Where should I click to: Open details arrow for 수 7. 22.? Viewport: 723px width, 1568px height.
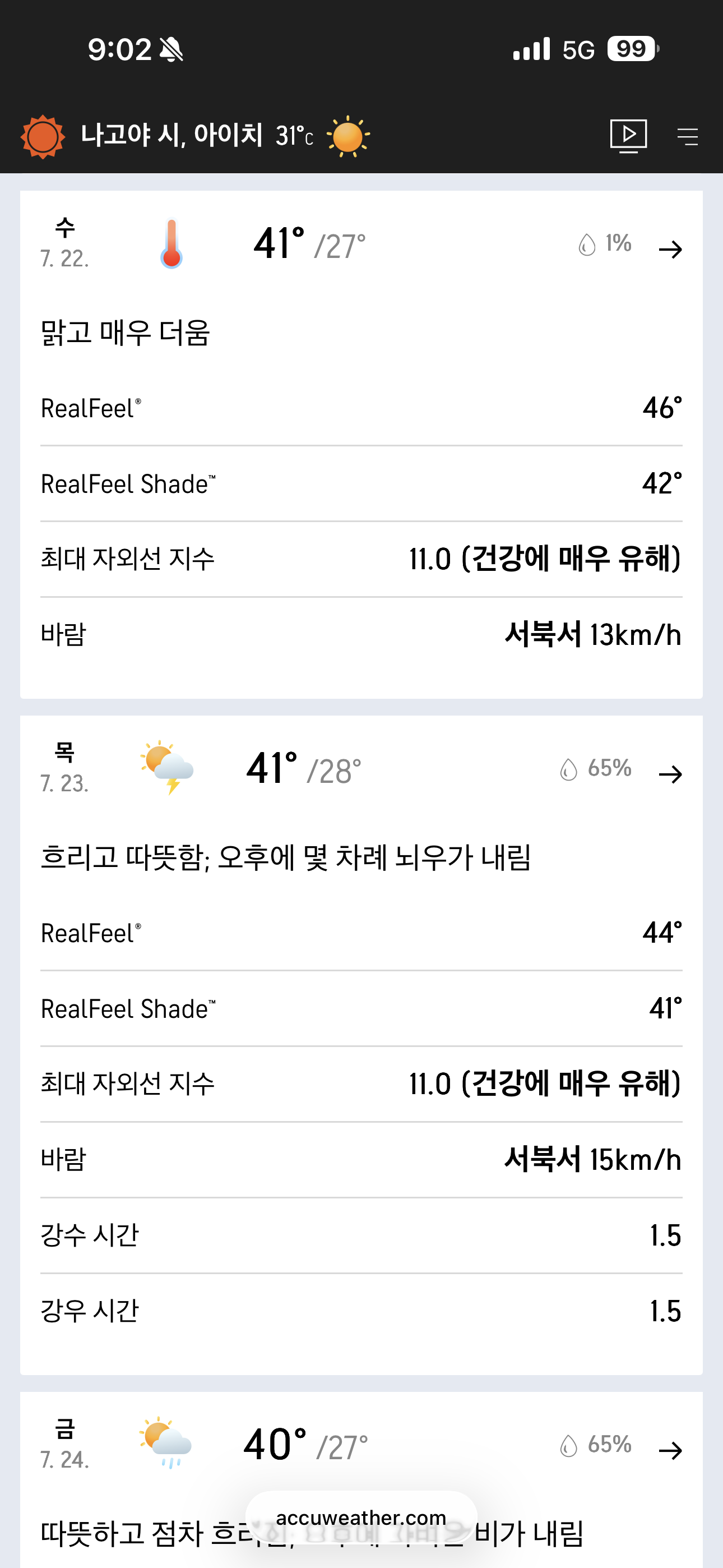pos(670,249)
